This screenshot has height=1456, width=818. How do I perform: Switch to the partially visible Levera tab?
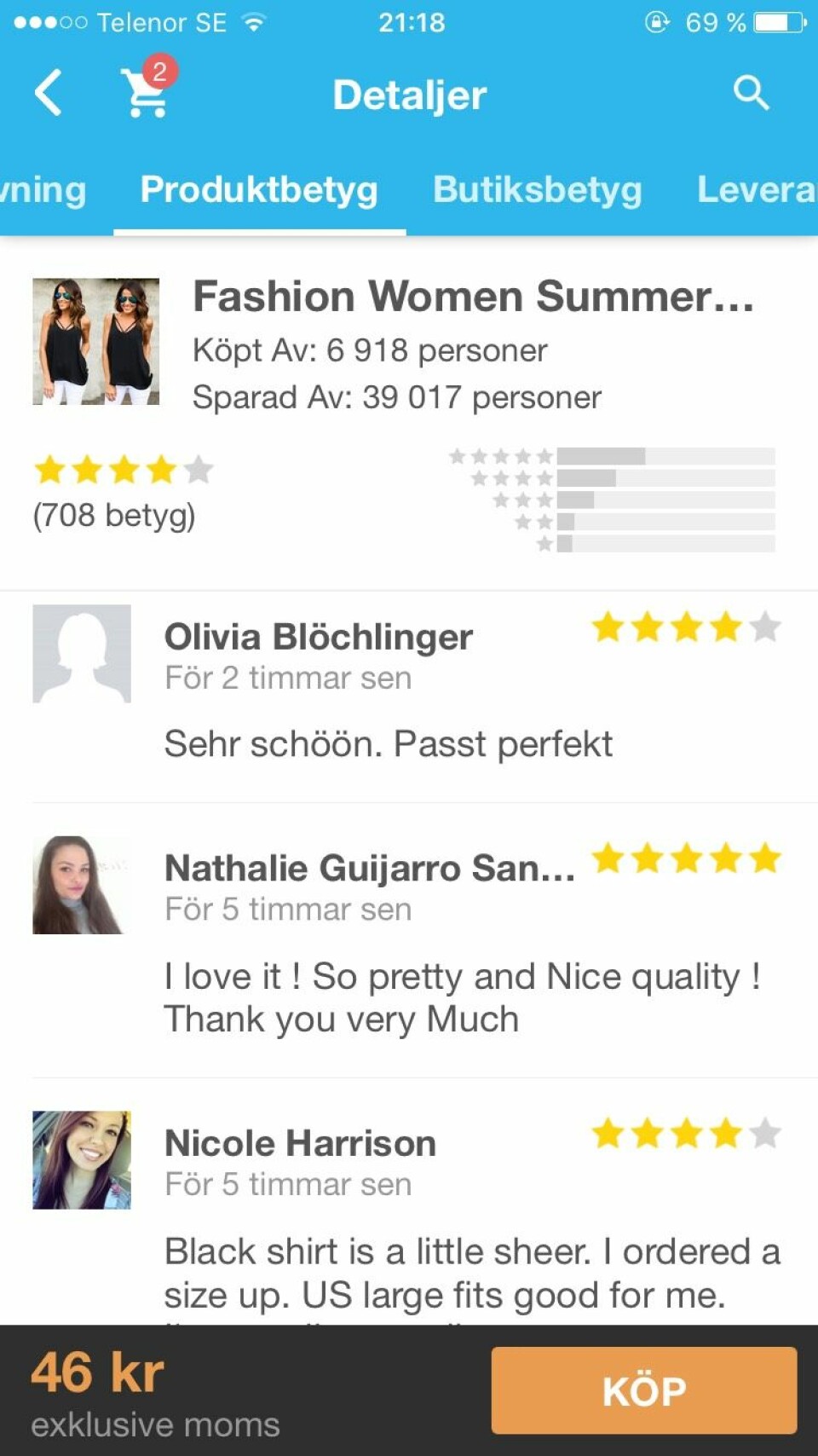click(x=755, y=189)
